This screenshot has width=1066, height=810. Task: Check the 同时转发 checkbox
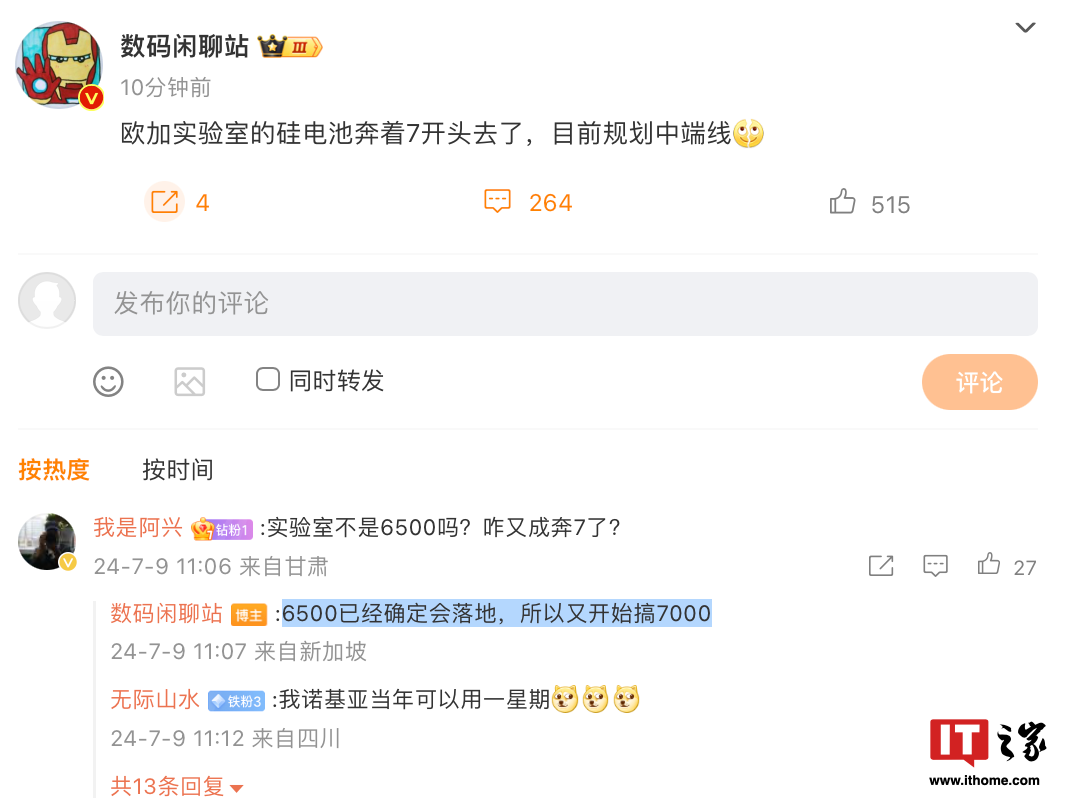point(268,380)
